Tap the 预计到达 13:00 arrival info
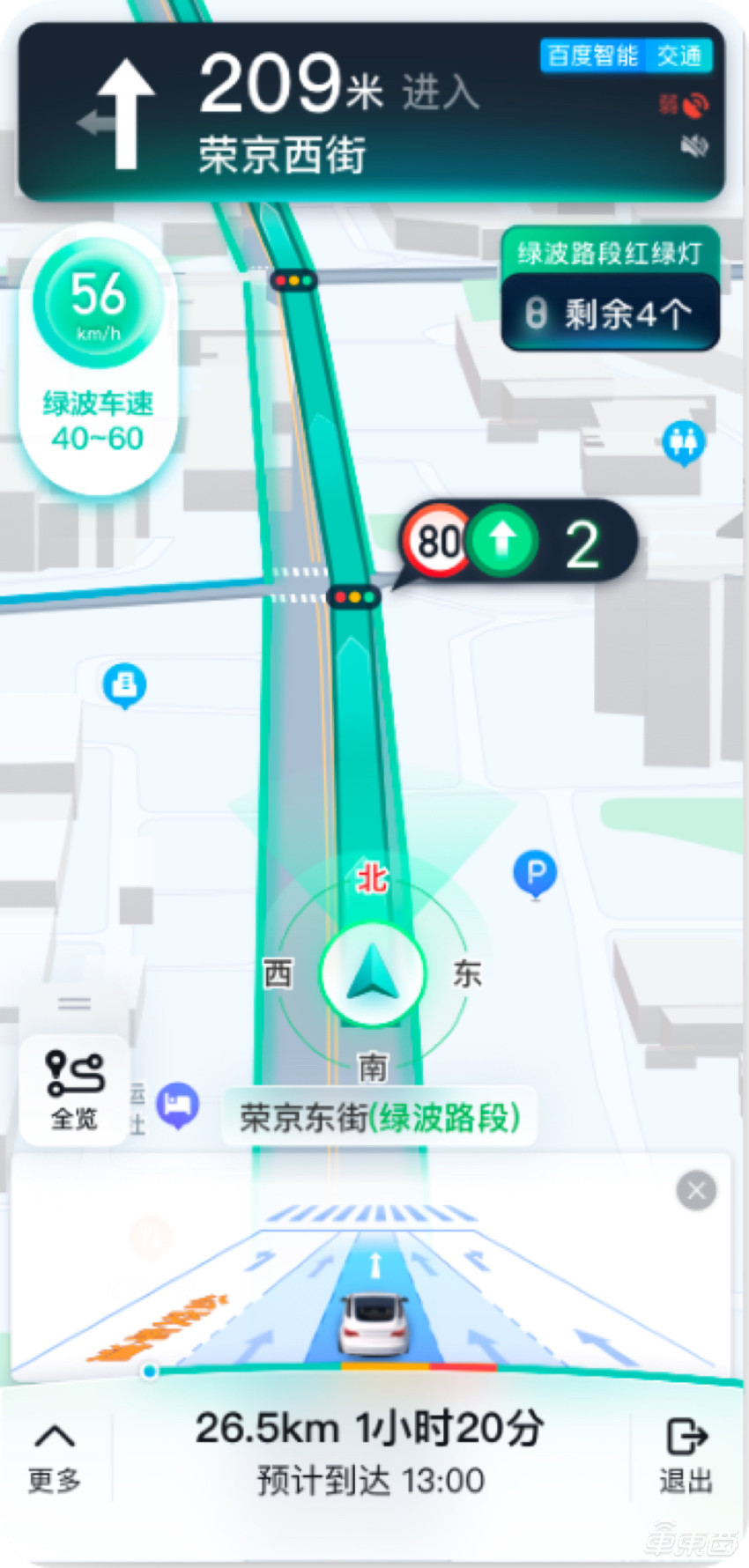 370,1481
